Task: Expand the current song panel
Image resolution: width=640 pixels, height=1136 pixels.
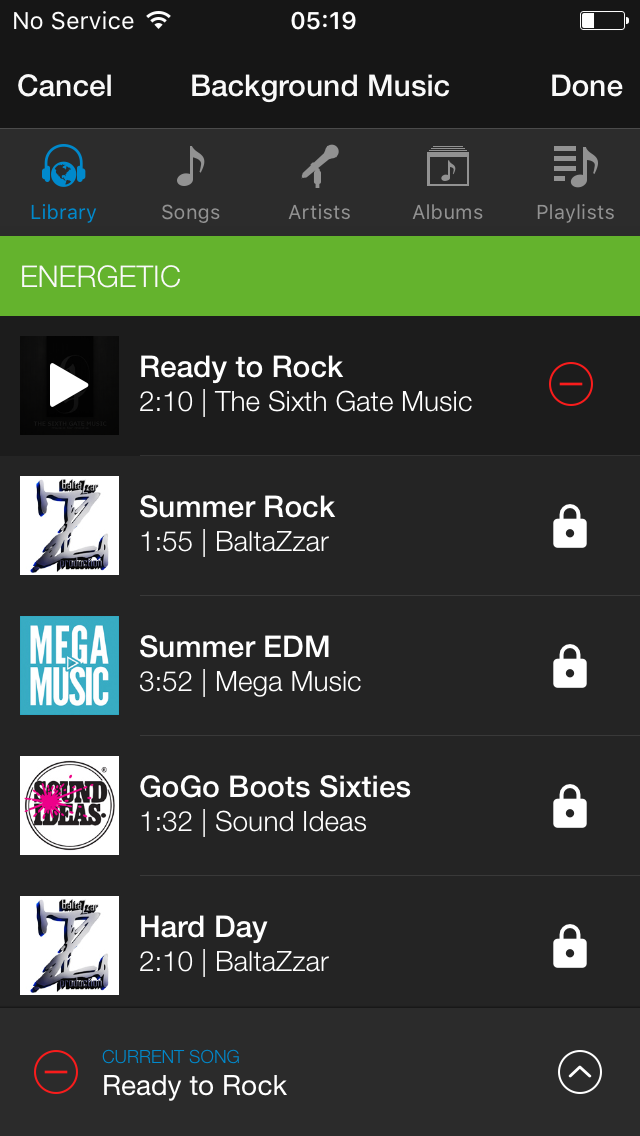Action: tap(580, 1072)
